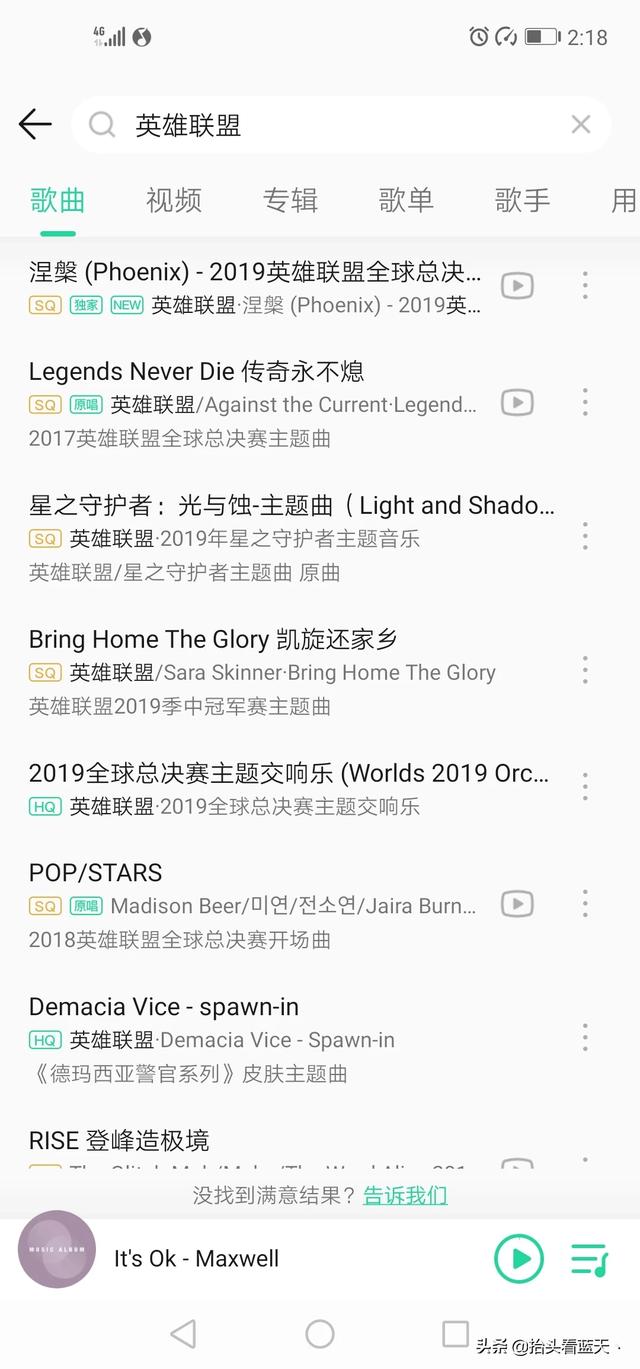Select the 歌手 tab

(522, 200)
